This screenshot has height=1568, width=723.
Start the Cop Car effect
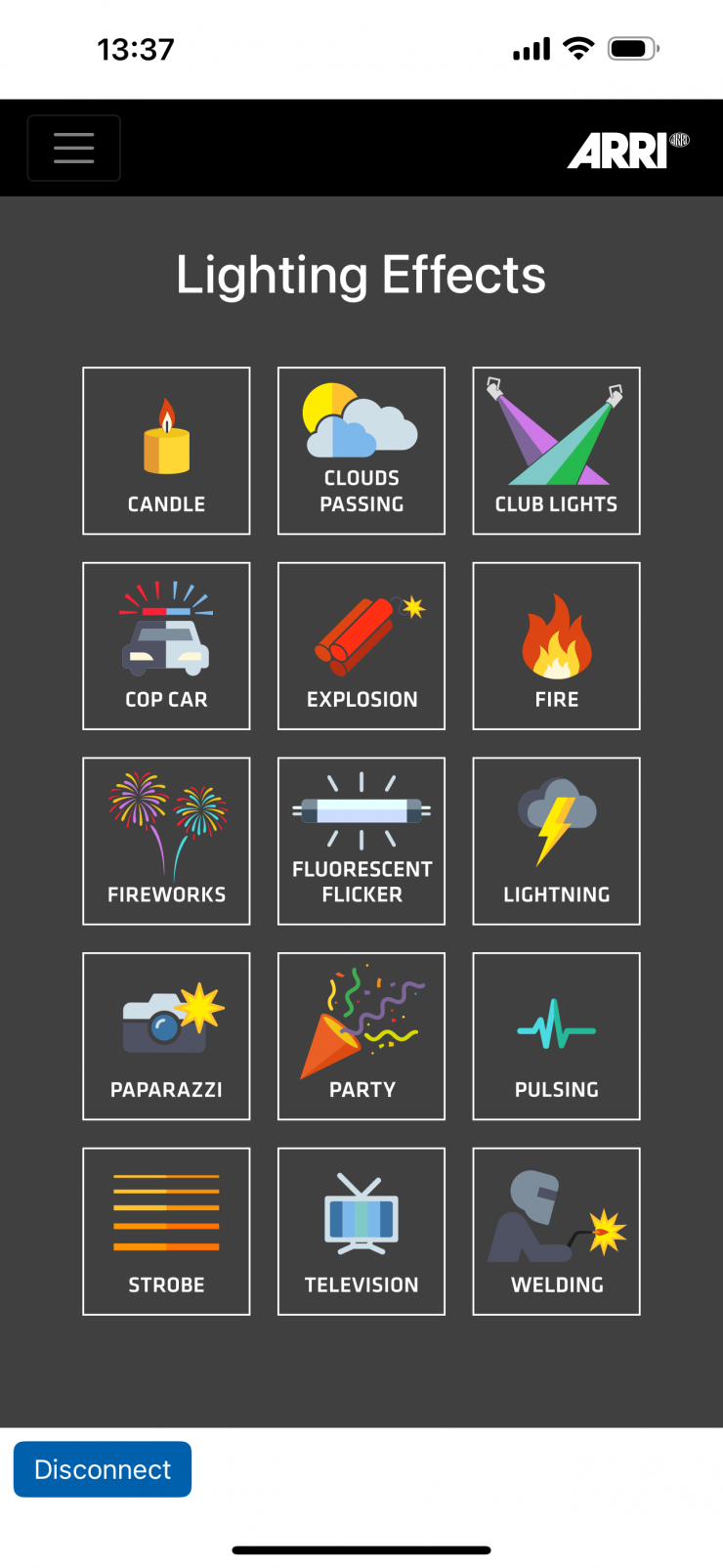point(166,645)
